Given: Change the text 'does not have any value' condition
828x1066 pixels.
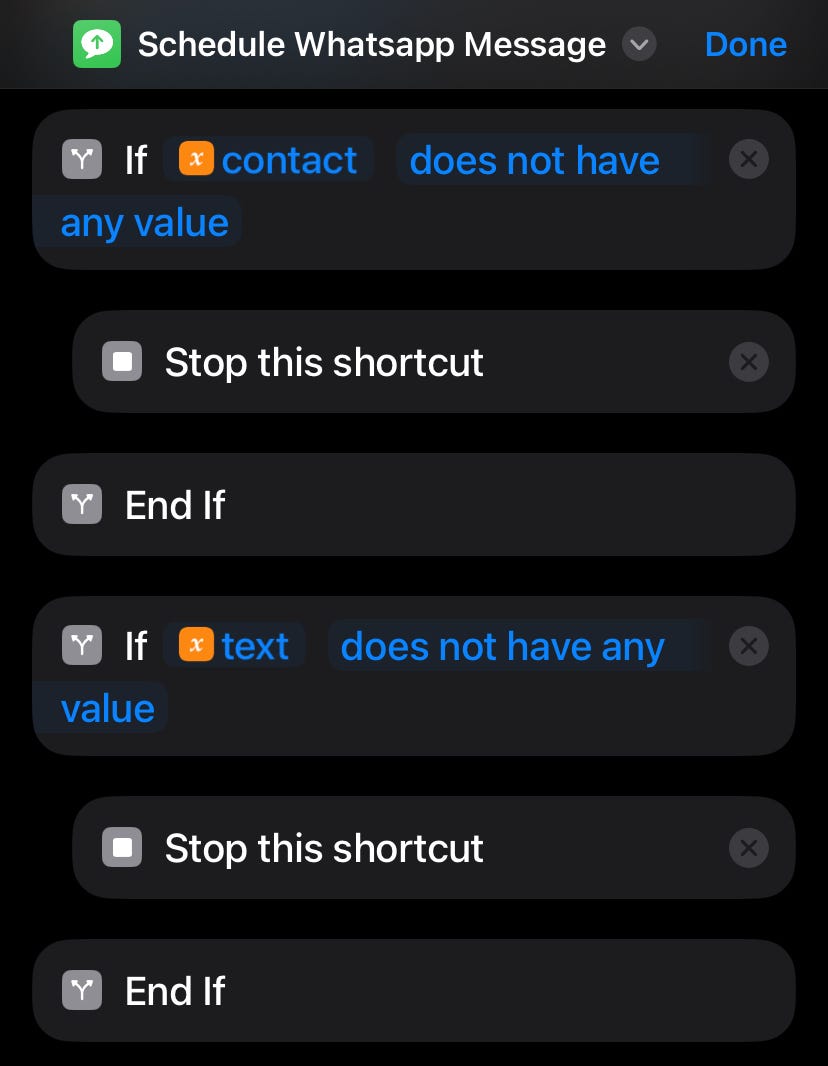Looking at the screenshot, I should tap(502, 647).
